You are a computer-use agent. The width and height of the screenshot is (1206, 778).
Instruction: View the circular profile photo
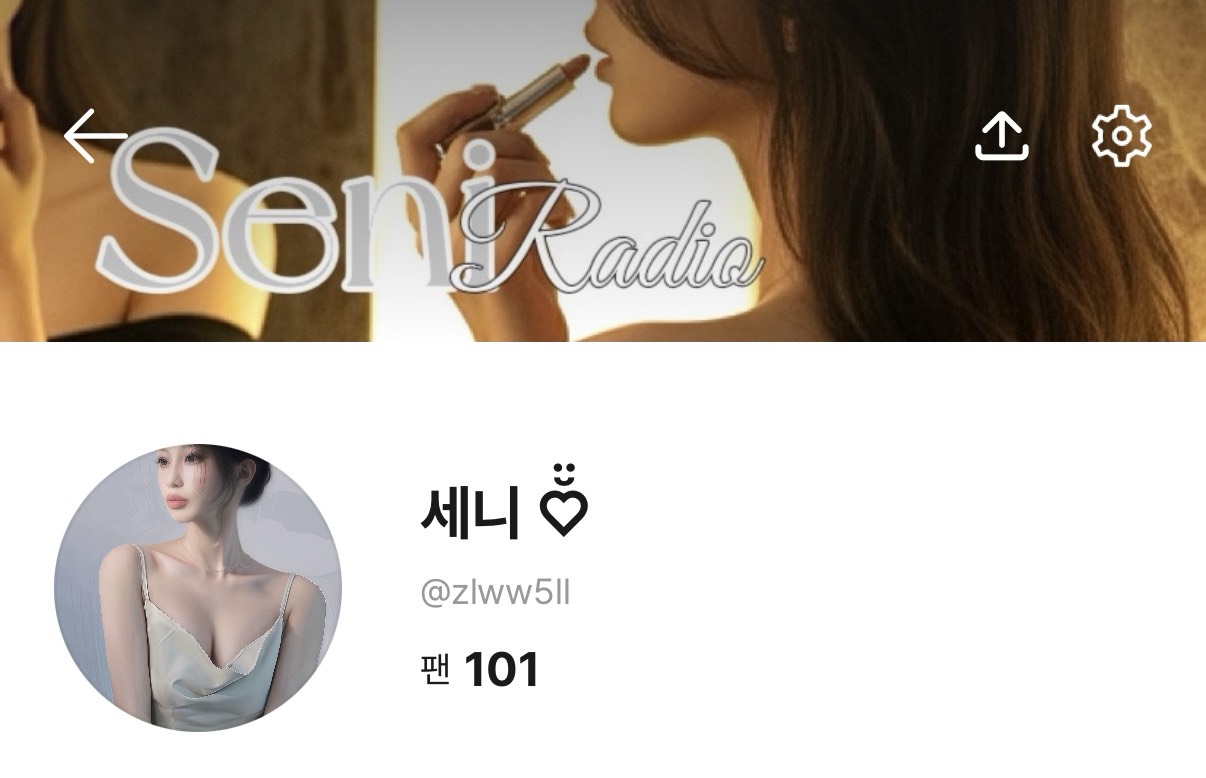pos(198,588)
